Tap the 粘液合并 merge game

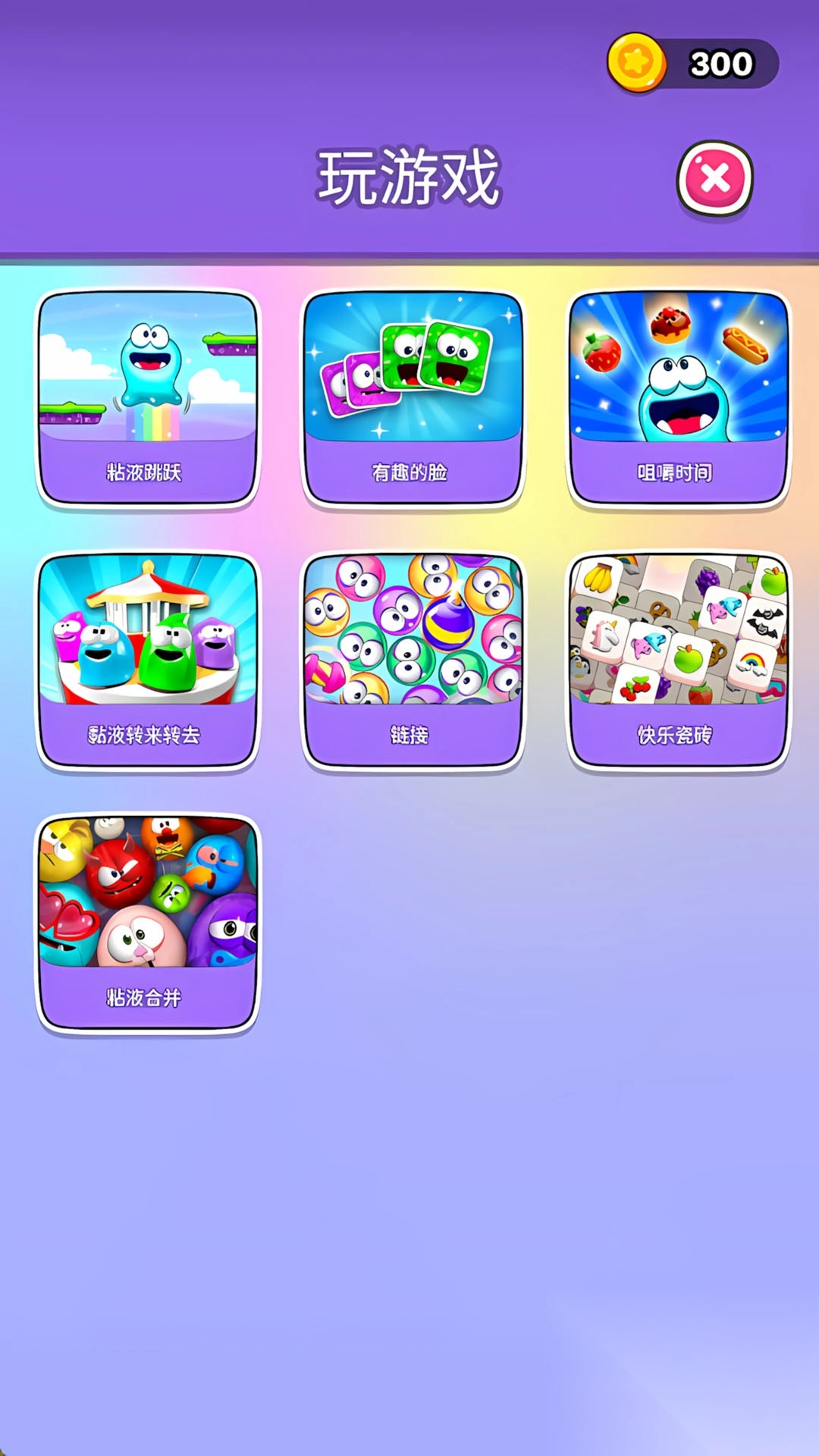(x=148, y=922)
